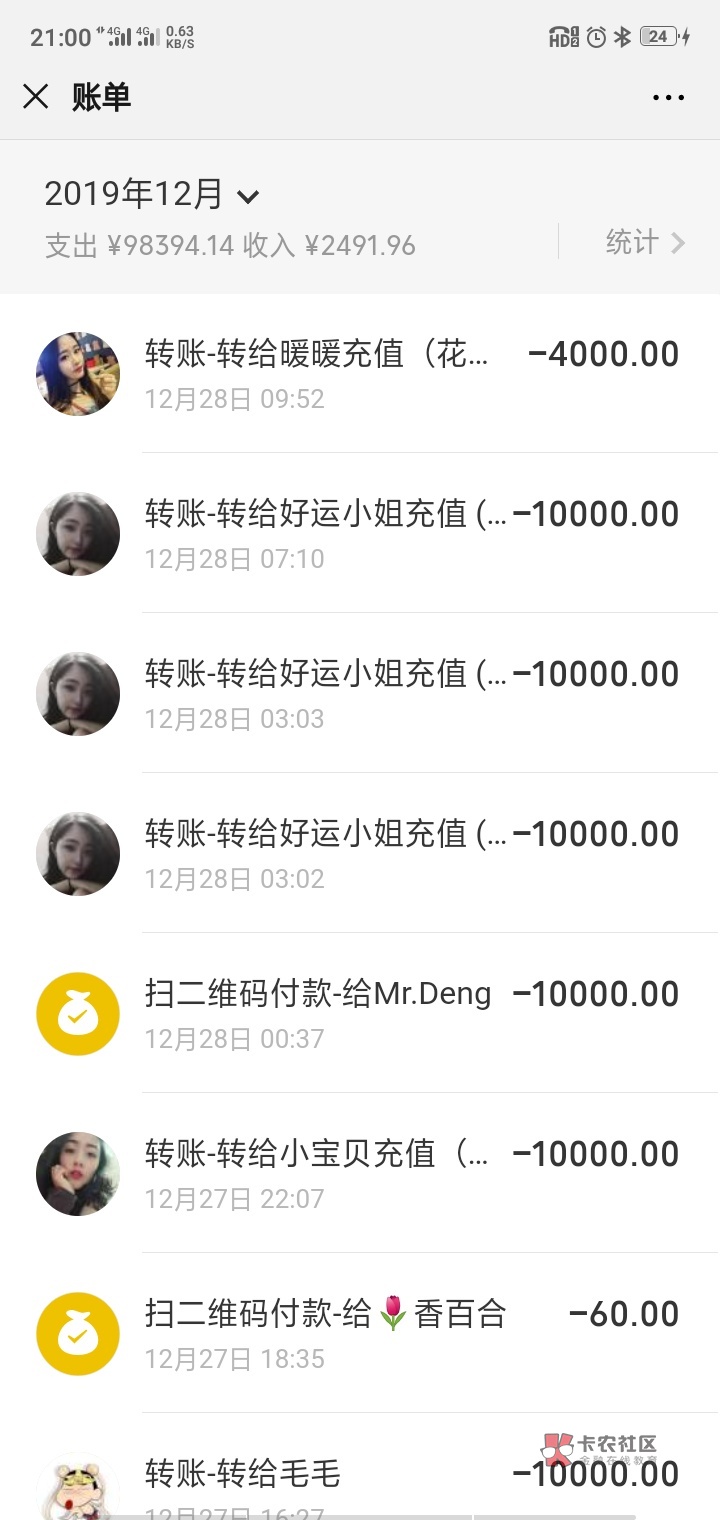This screenshot has width=720, height=1520.
Task: Open the -4000.00 transfer to 暖暖
Action: [x=360, y=373]
